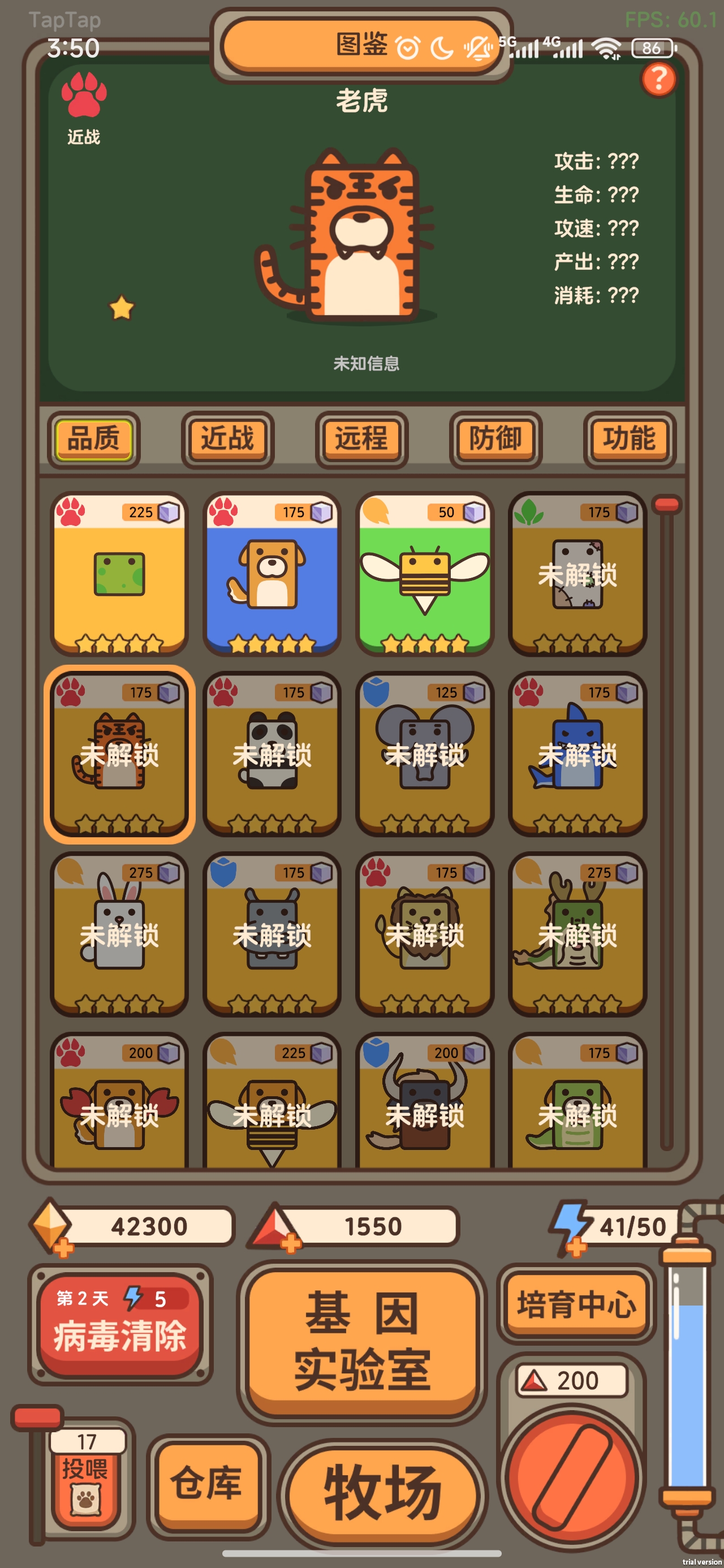Open 培育中心 breeding center
The image size is (724, 1568).
coord(575,1304)
